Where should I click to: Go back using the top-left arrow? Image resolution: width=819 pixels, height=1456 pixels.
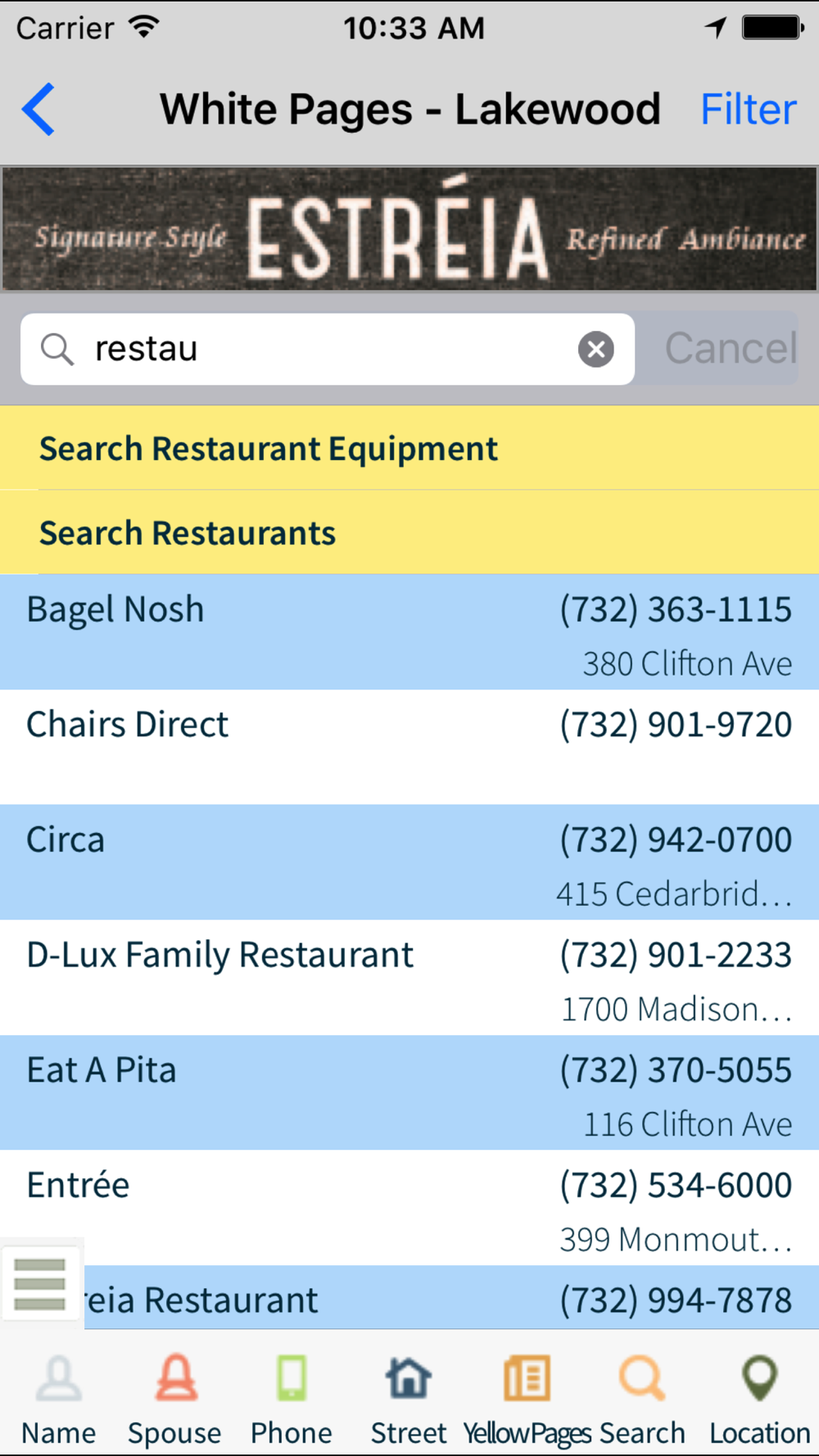tap(38, 109)
